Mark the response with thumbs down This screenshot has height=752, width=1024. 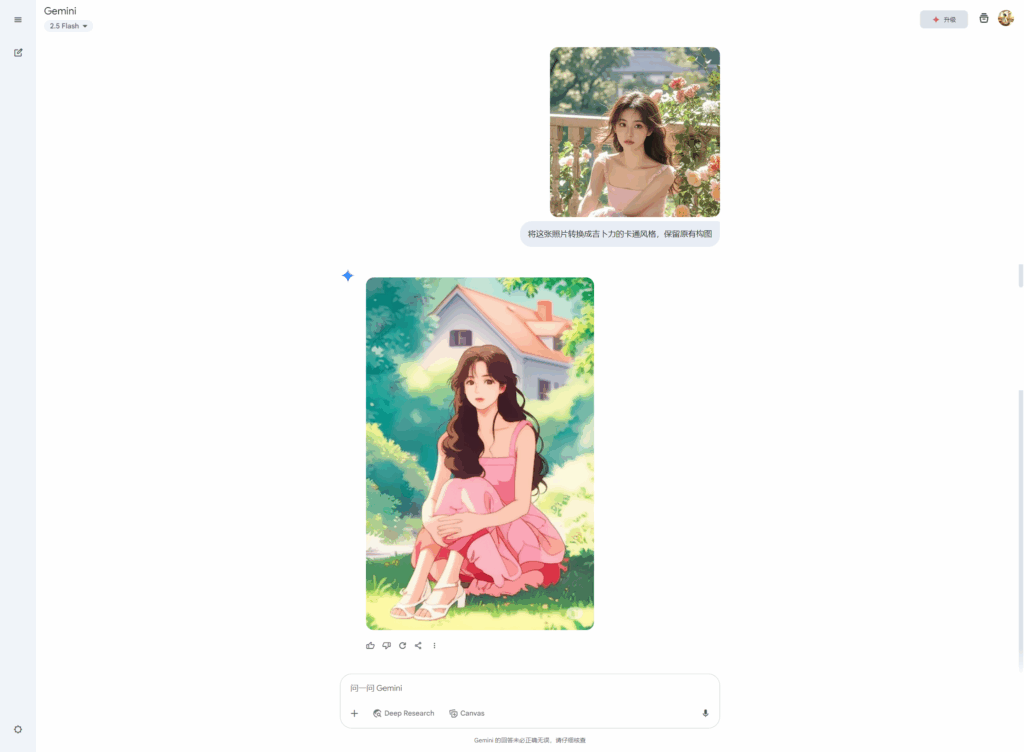pyautogui.click(x=386, y=645)
